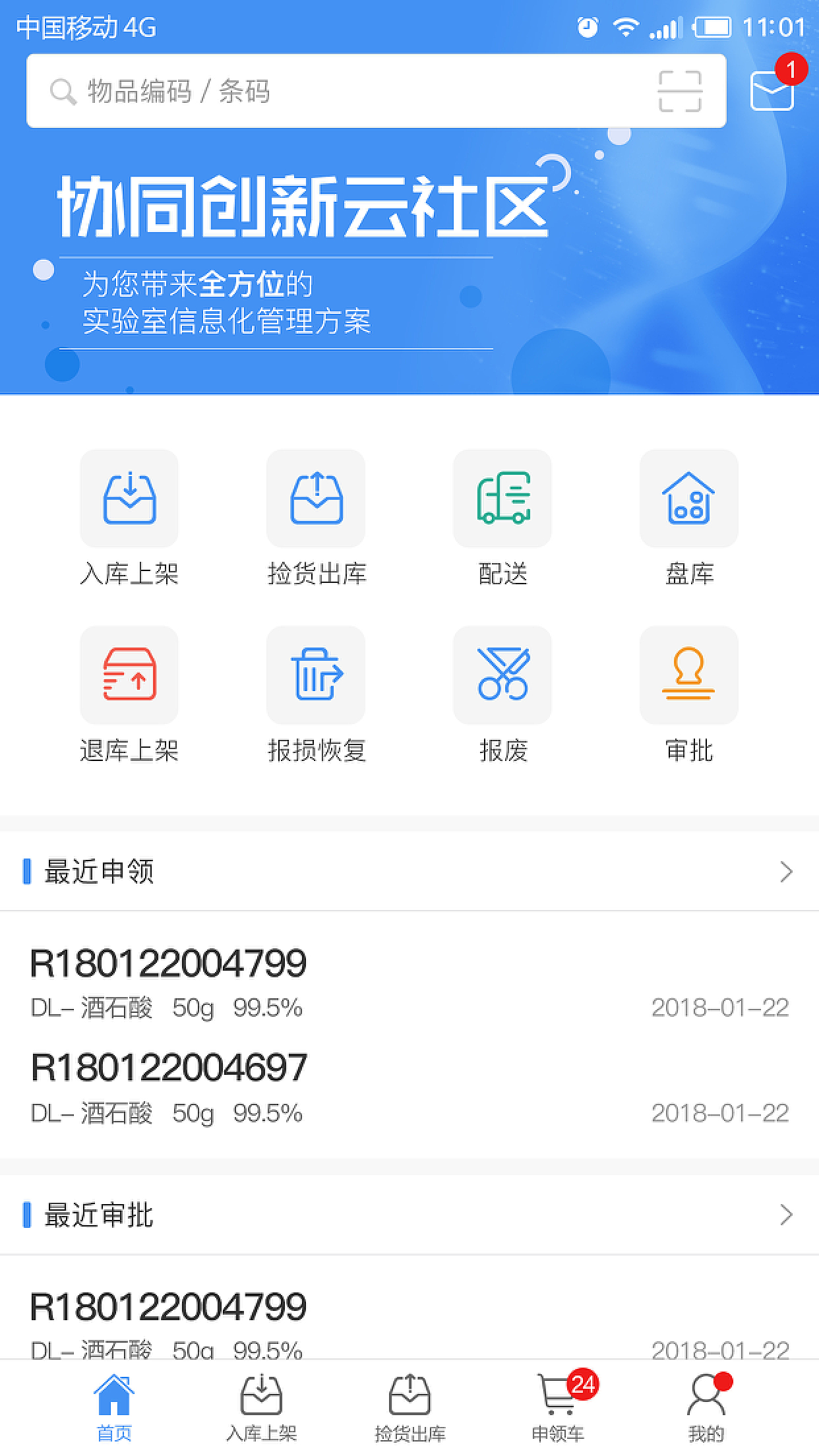Screen dimensions: 819x1456
Task: Open the barcode scanner icon
Action: tap(679, 91)
